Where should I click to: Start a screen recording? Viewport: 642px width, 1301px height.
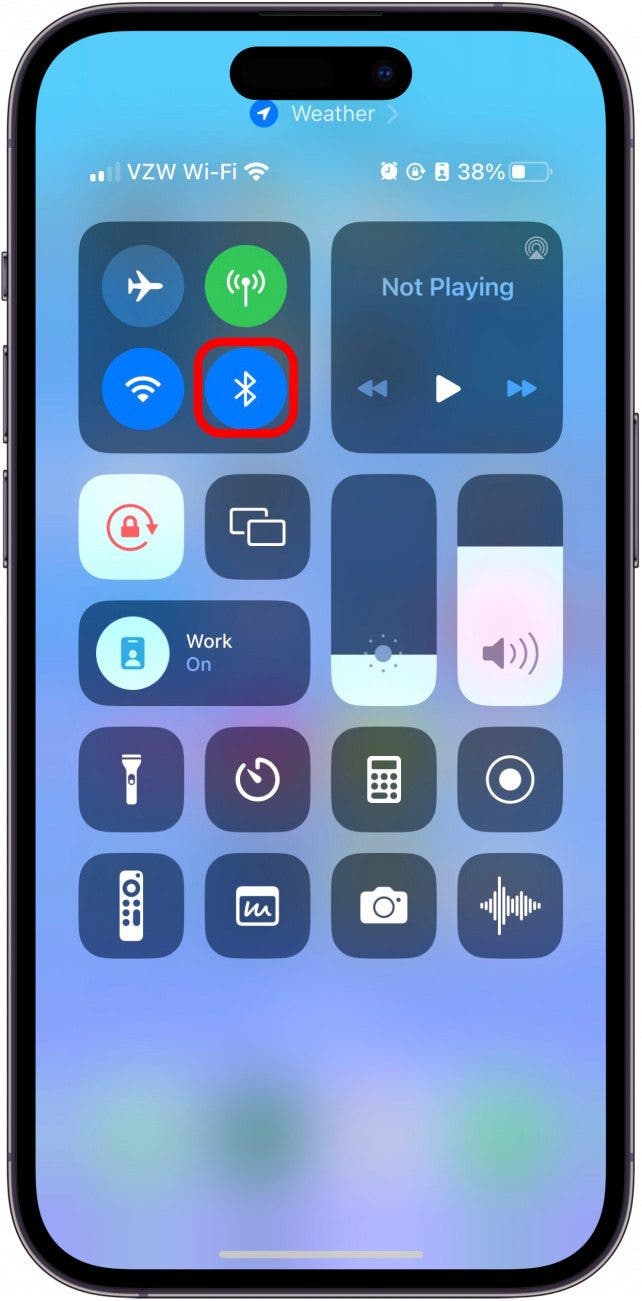[510, 779]
